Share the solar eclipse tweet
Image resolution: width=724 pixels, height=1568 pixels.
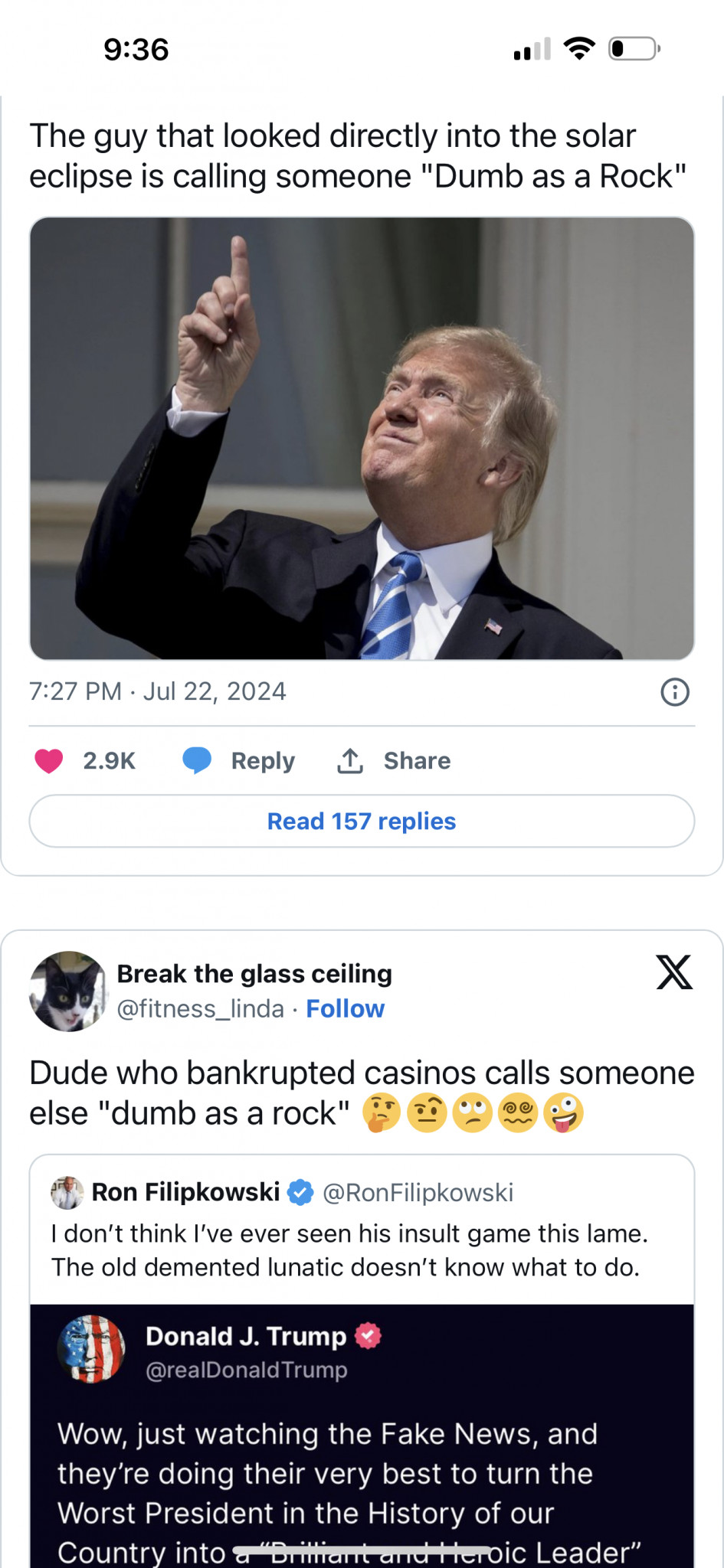pos(394,761)
